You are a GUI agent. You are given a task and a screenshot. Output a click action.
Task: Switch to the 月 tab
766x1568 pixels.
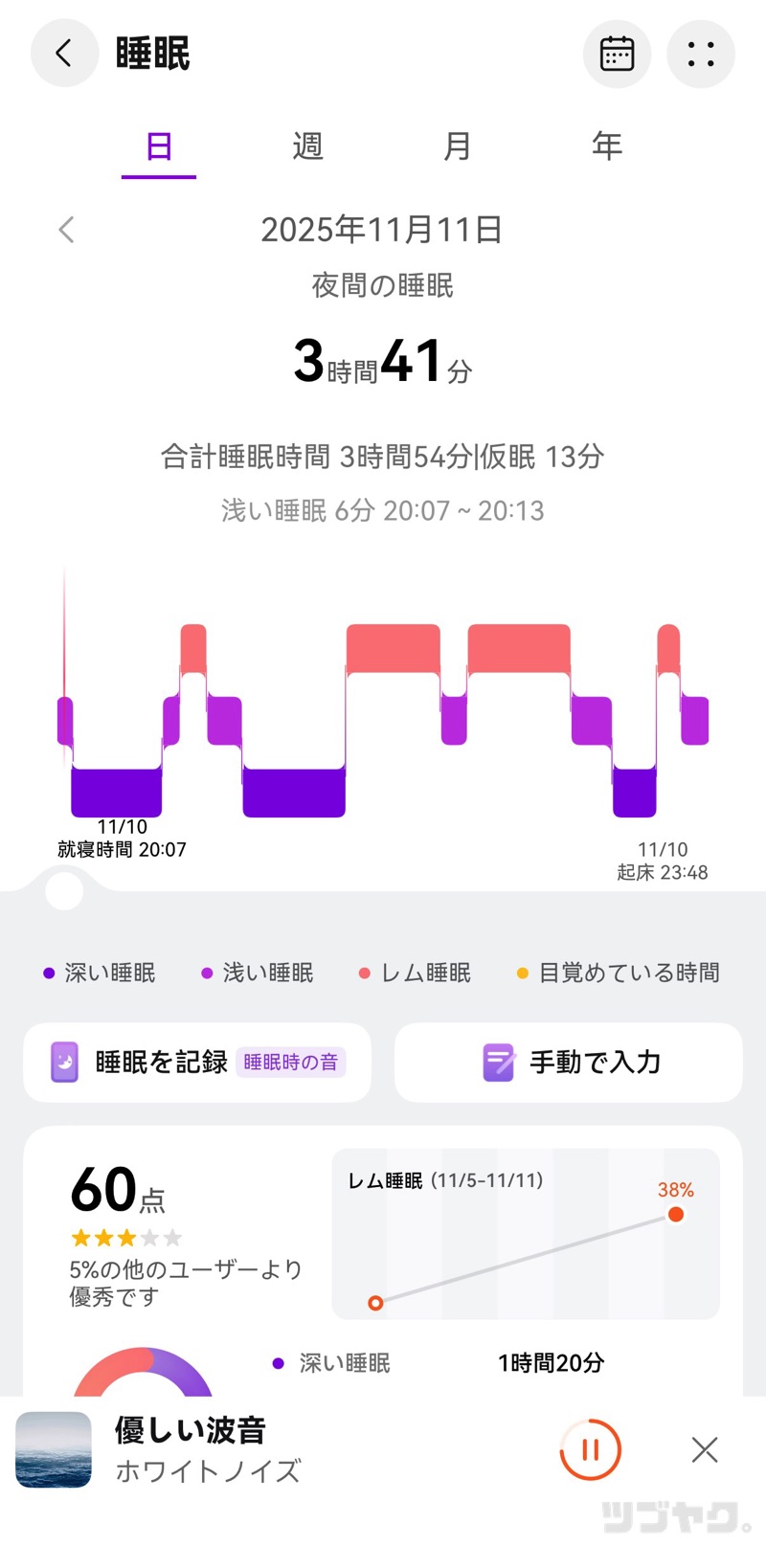(457, 146)
